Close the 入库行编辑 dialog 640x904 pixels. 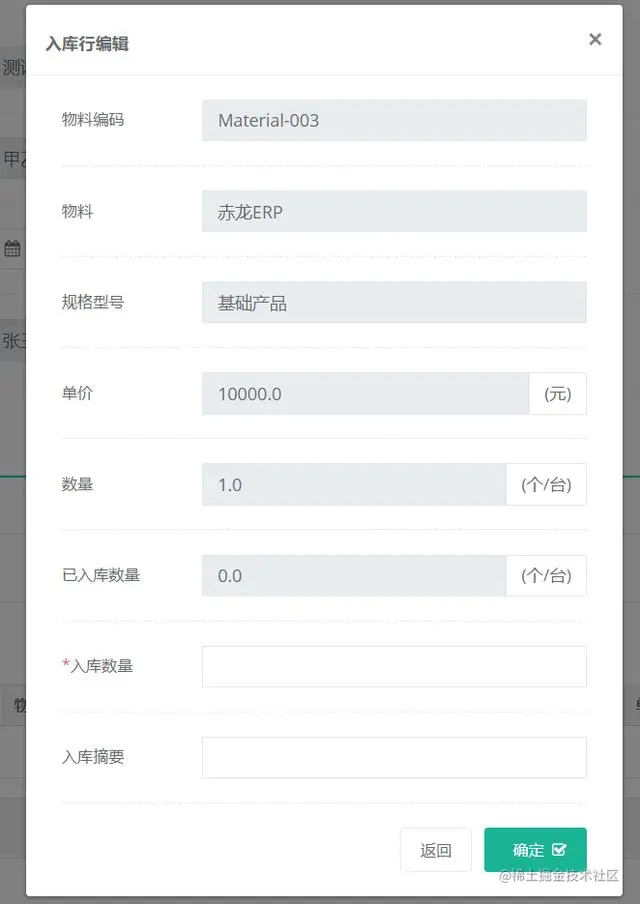[595, 39]
